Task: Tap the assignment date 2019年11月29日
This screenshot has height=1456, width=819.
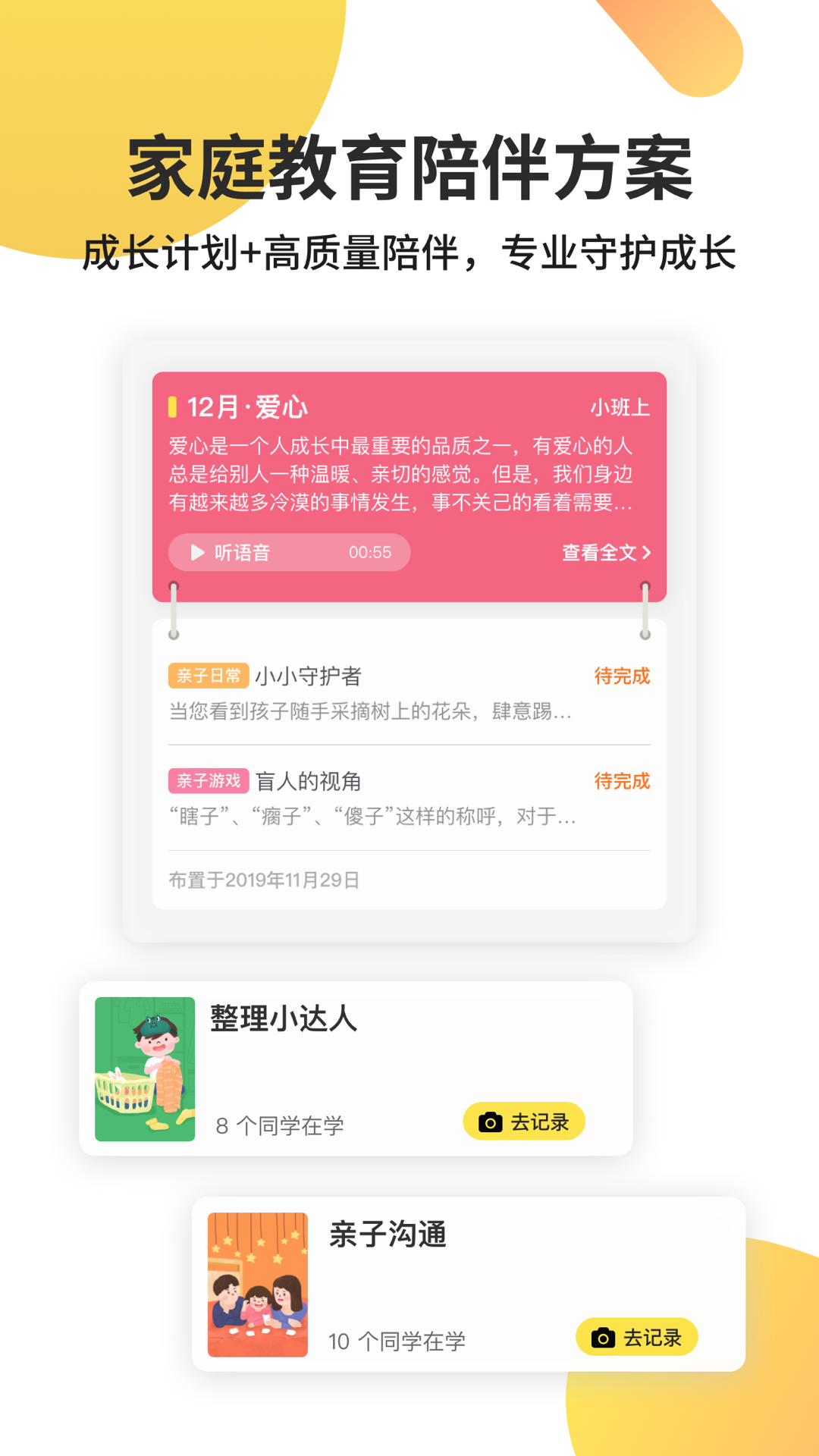Action: (263, 880)
